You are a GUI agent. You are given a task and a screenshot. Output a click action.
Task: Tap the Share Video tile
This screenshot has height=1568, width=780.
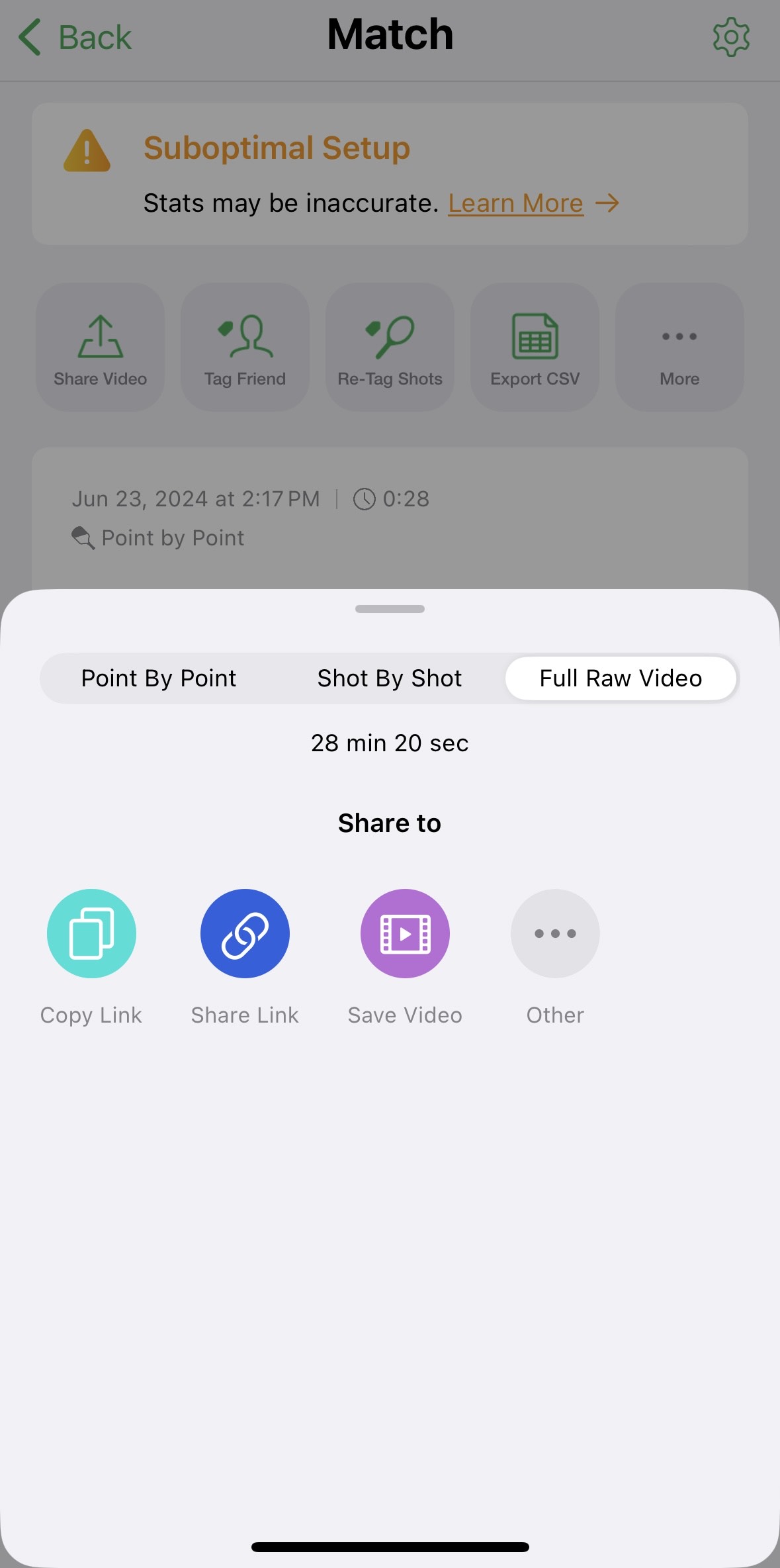[x=100, y=347]
